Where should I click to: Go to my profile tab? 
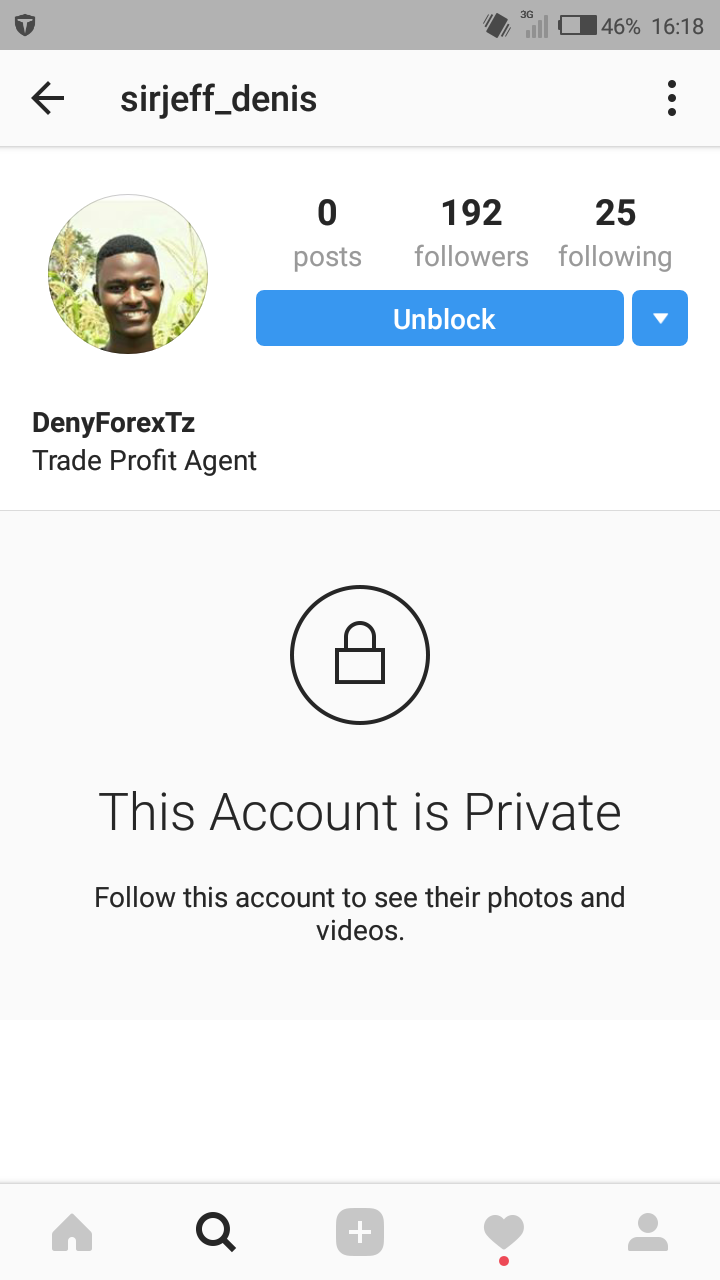(647, 1232)
